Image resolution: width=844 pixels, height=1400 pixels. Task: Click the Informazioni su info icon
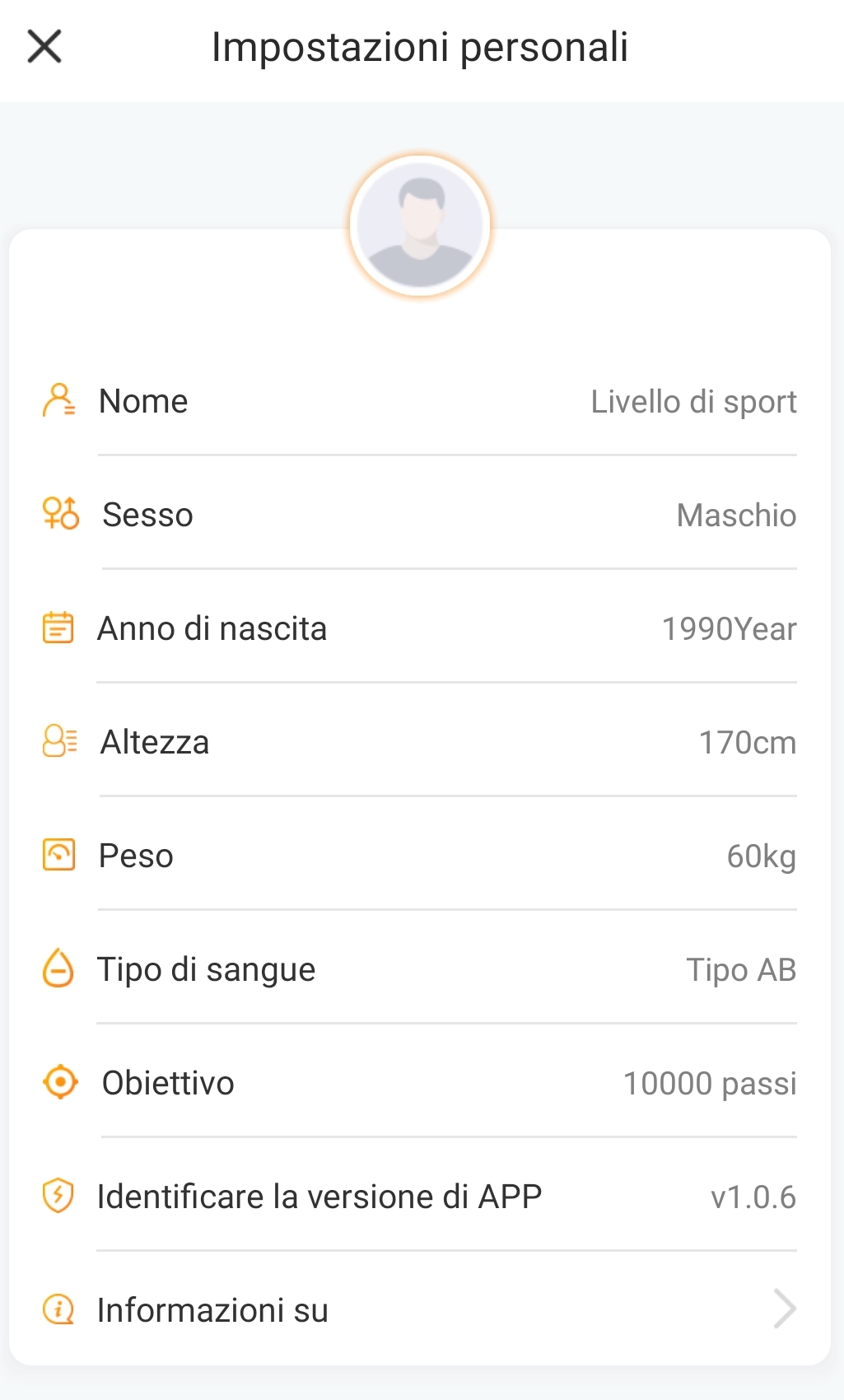[x=58, y=1309]
